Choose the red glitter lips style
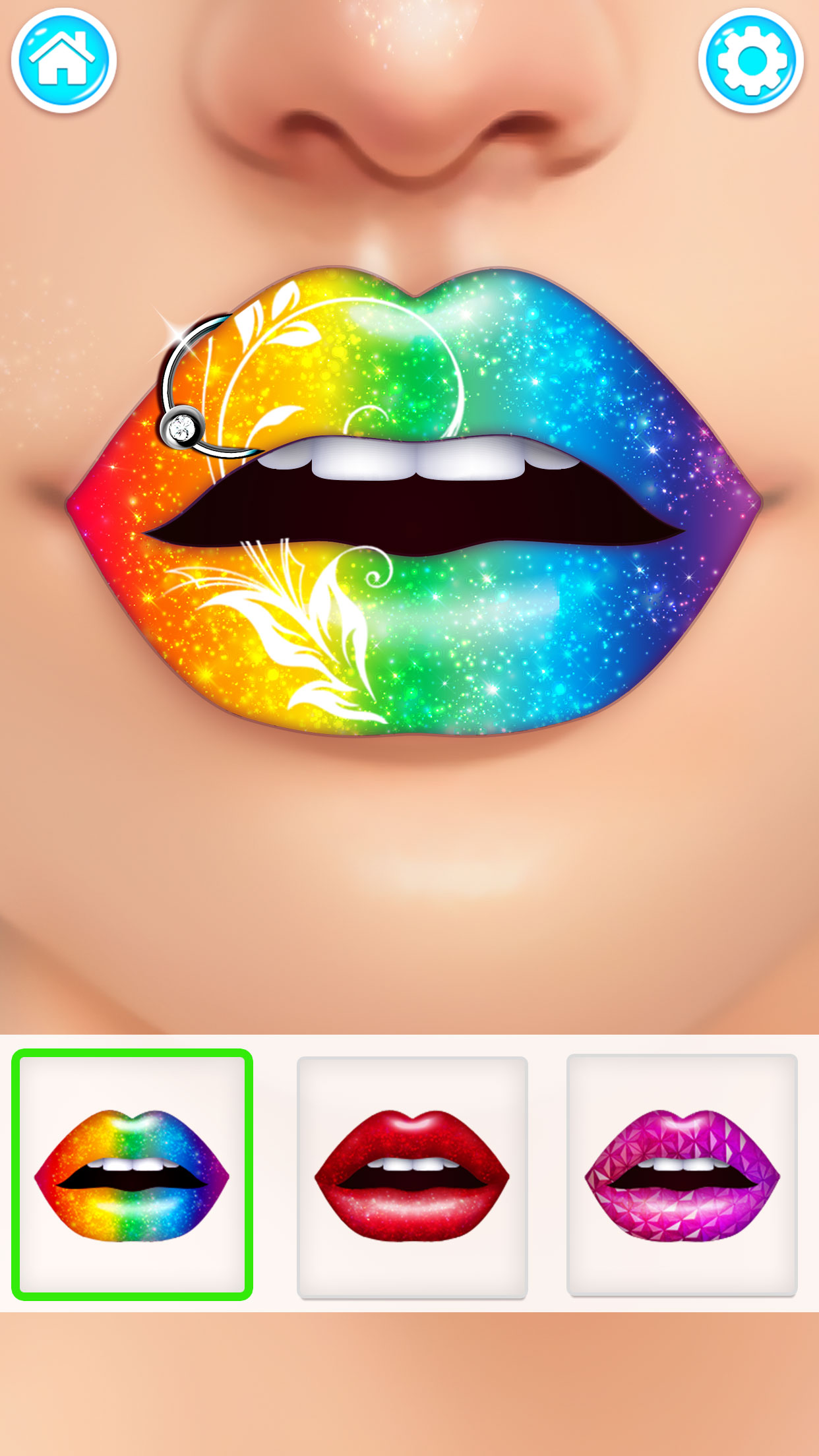This screenshot has width=819, height=1456. tap(412, 1177)
